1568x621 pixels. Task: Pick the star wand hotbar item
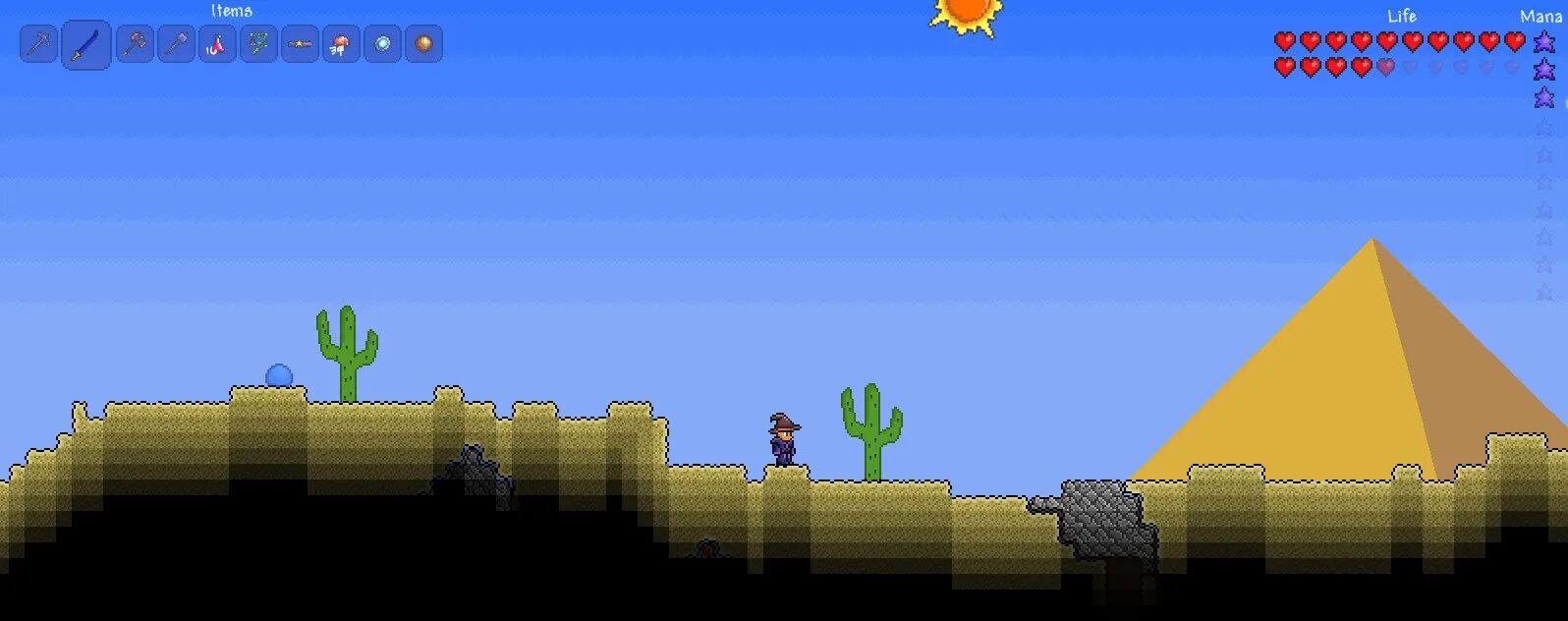click(x=300, y=44)
